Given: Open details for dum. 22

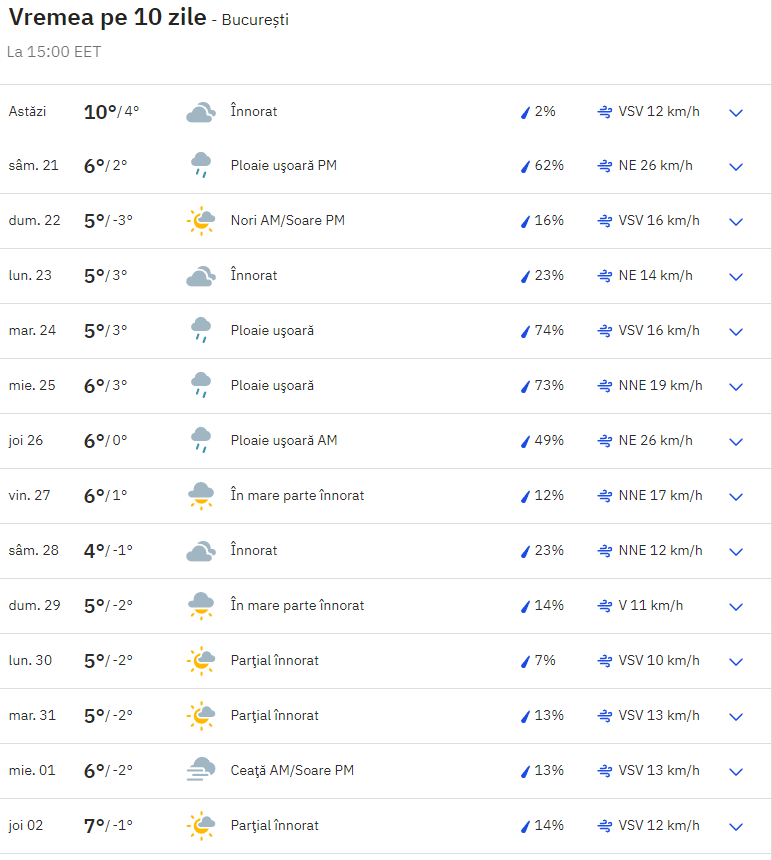Looking at the screenshot, I should pos(736,222).
